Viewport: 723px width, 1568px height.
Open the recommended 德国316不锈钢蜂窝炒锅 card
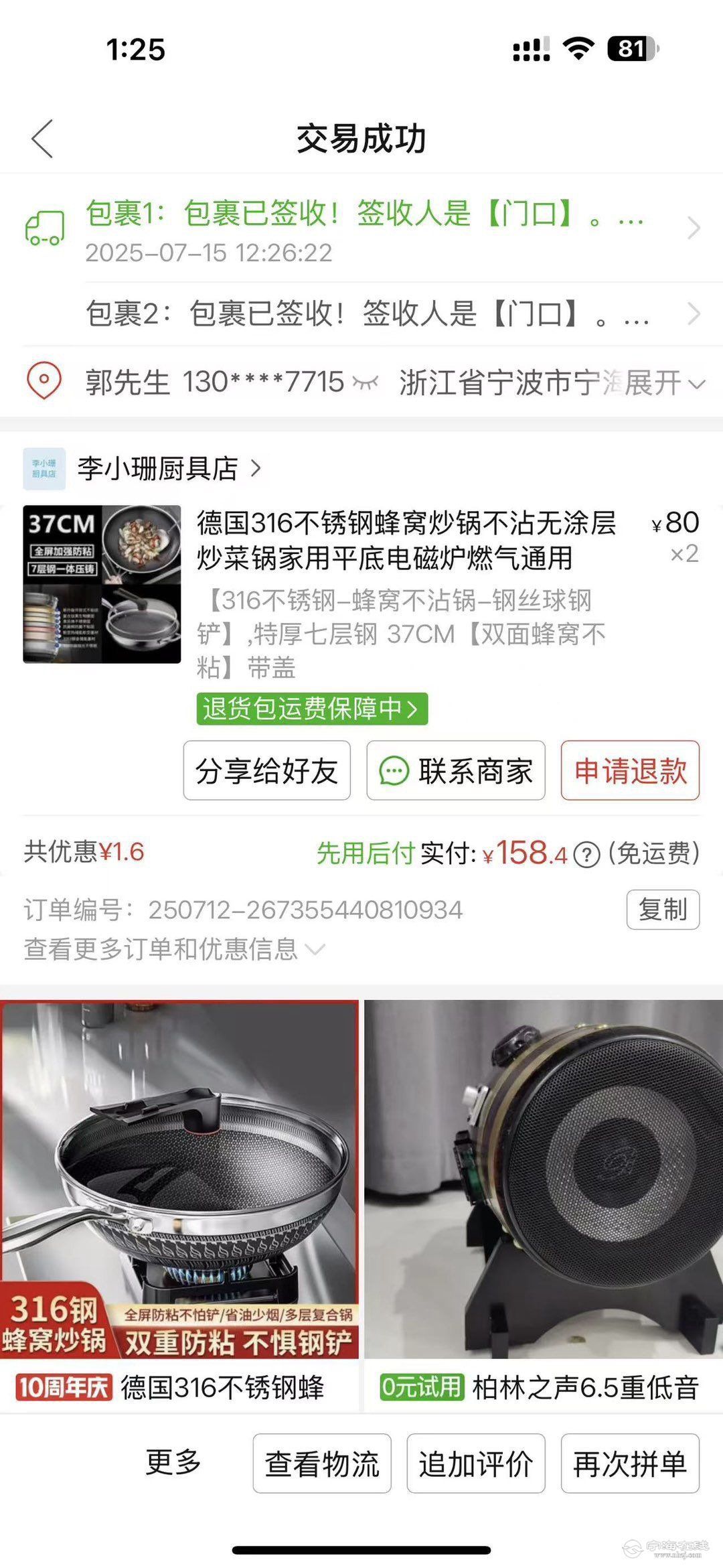(179, 1199)
